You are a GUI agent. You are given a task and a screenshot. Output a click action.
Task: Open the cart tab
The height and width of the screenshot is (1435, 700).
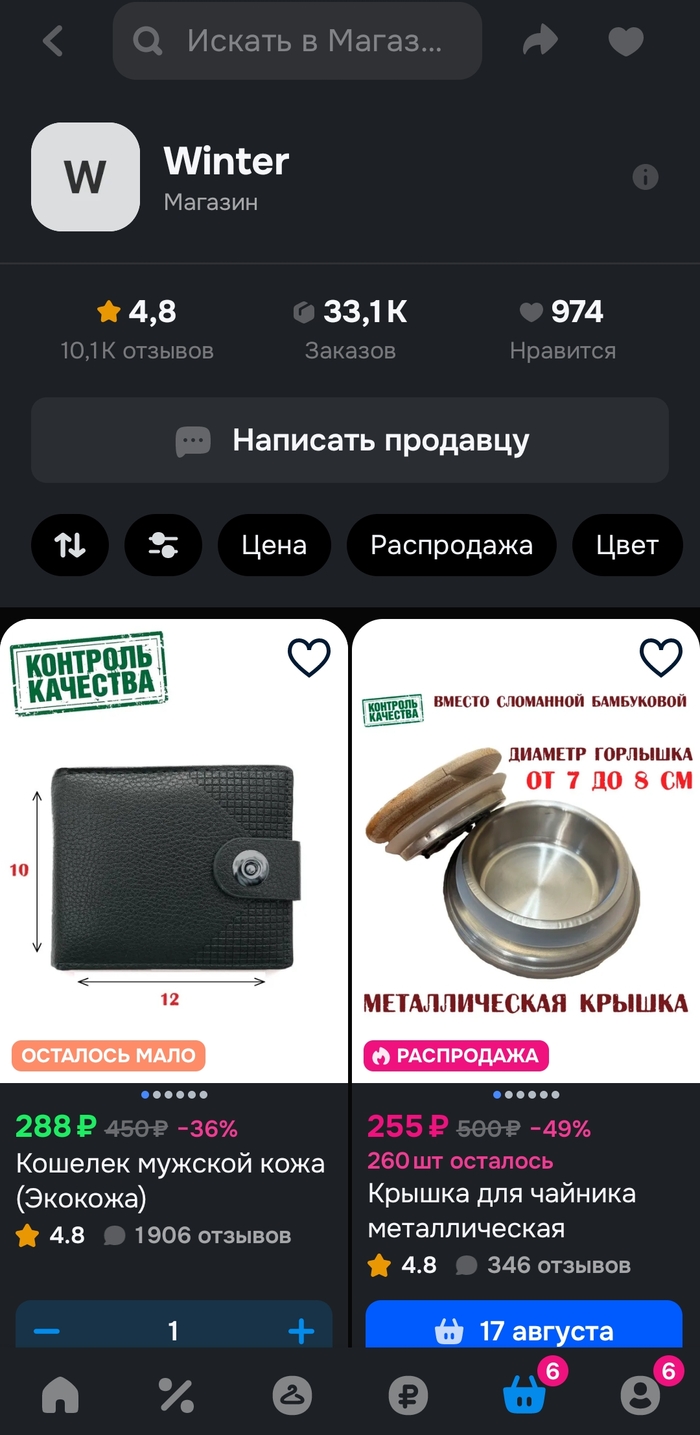pyautogui.click(x=525, y=1394)
